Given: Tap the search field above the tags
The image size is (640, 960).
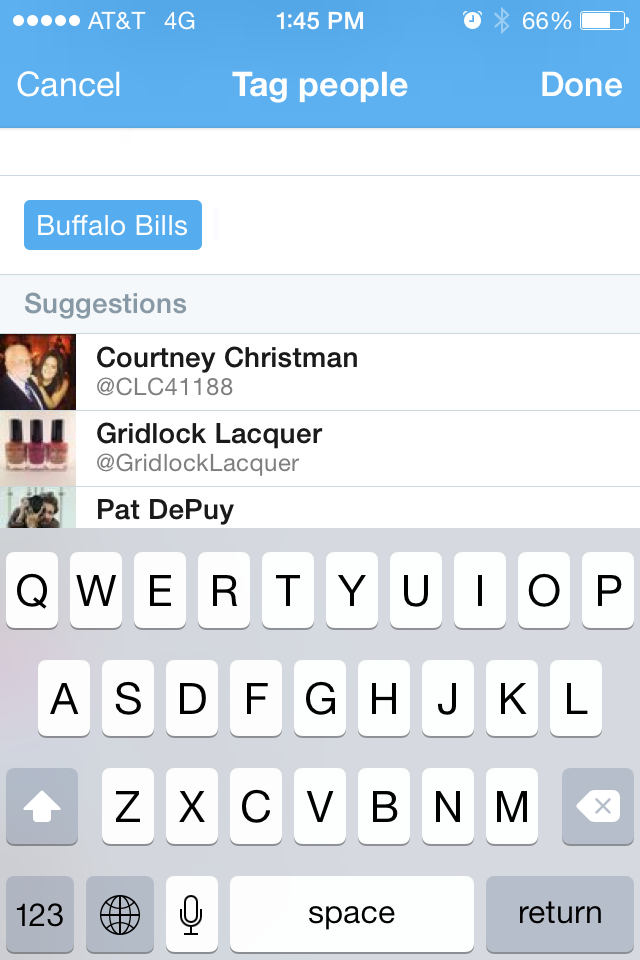Looking at the screenshot, I should coord(320,153).
